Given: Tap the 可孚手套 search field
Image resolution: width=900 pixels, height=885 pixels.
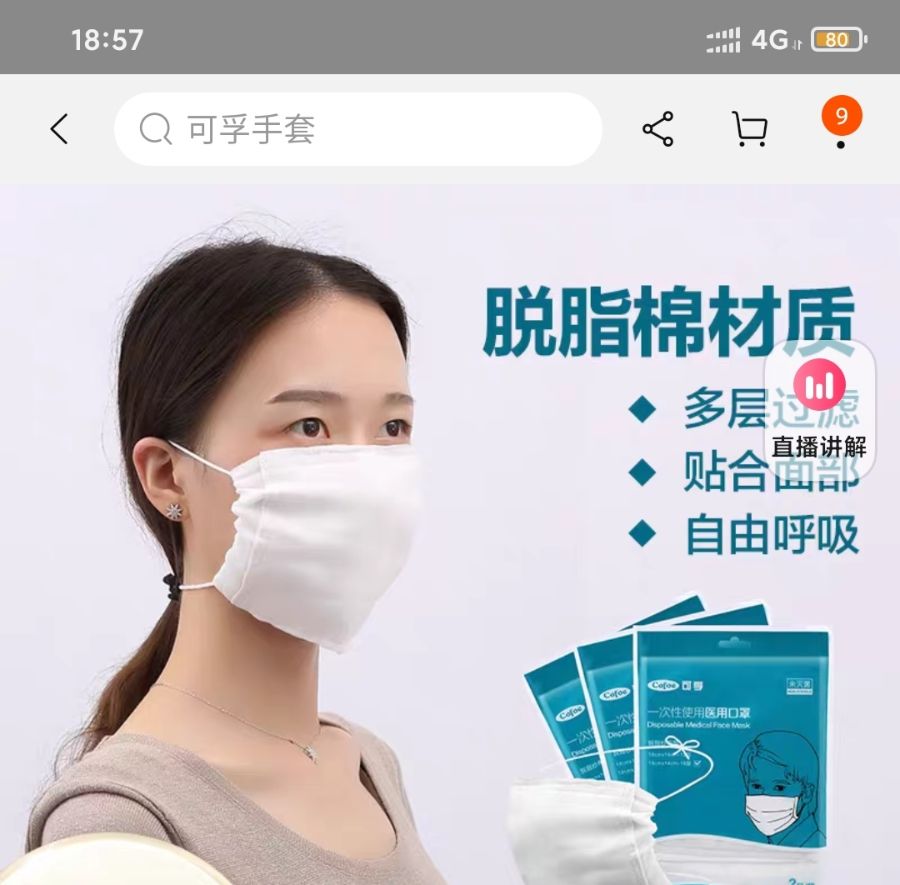Looking at the screenshot, I should point(358,129).
